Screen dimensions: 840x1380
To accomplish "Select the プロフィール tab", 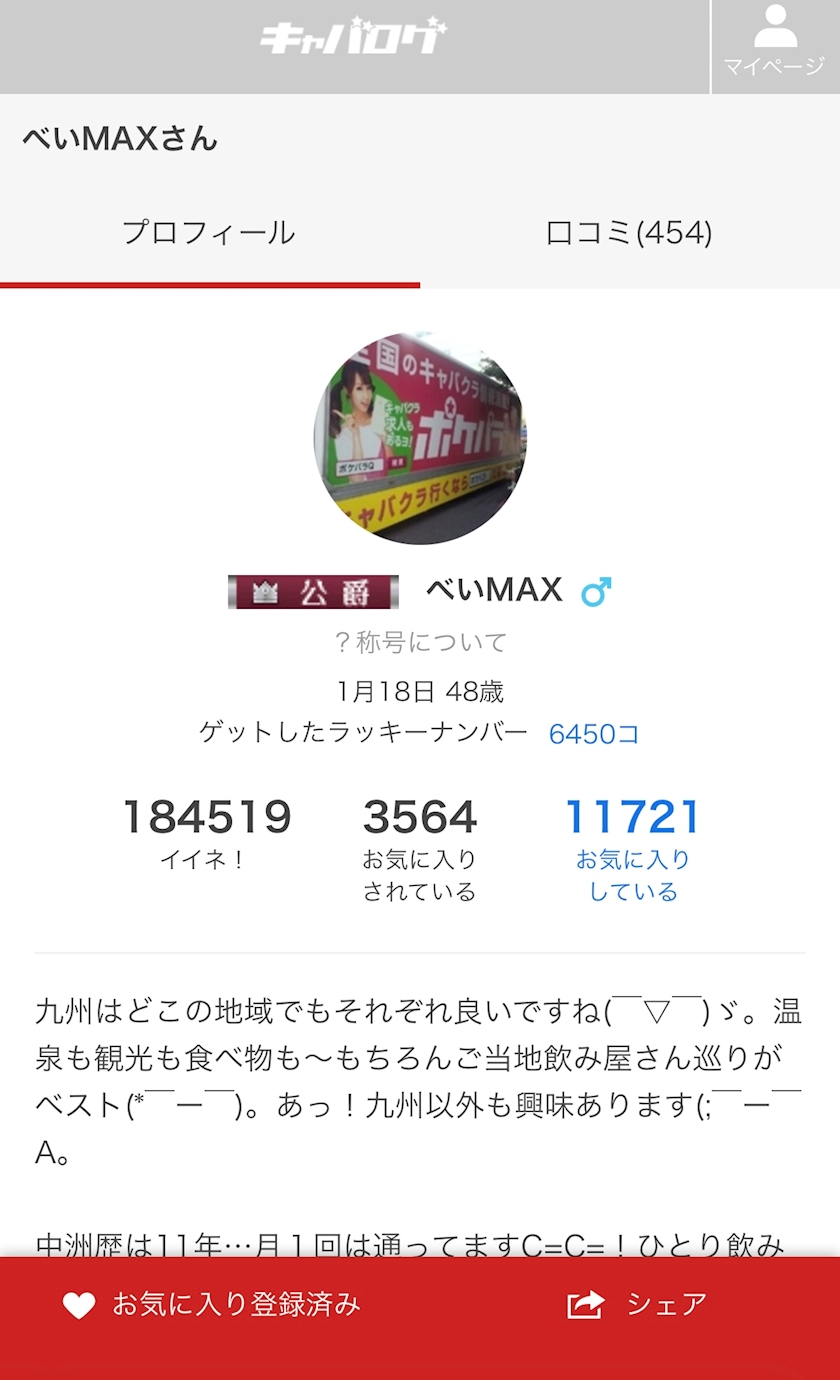I will click(209, 233).
